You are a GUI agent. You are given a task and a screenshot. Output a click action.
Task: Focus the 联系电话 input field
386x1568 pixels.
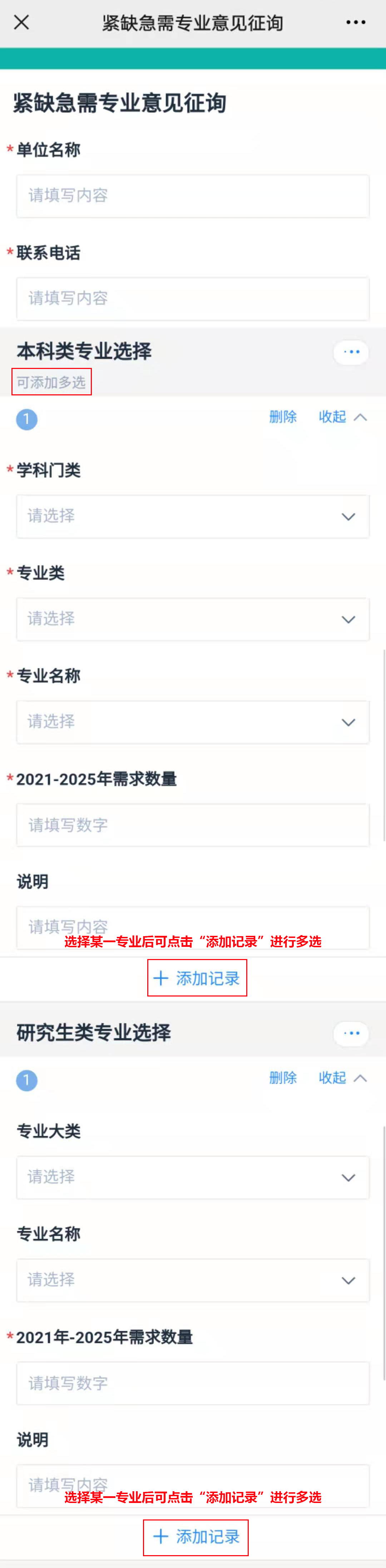pyautogui.click(x=192, y=298)
